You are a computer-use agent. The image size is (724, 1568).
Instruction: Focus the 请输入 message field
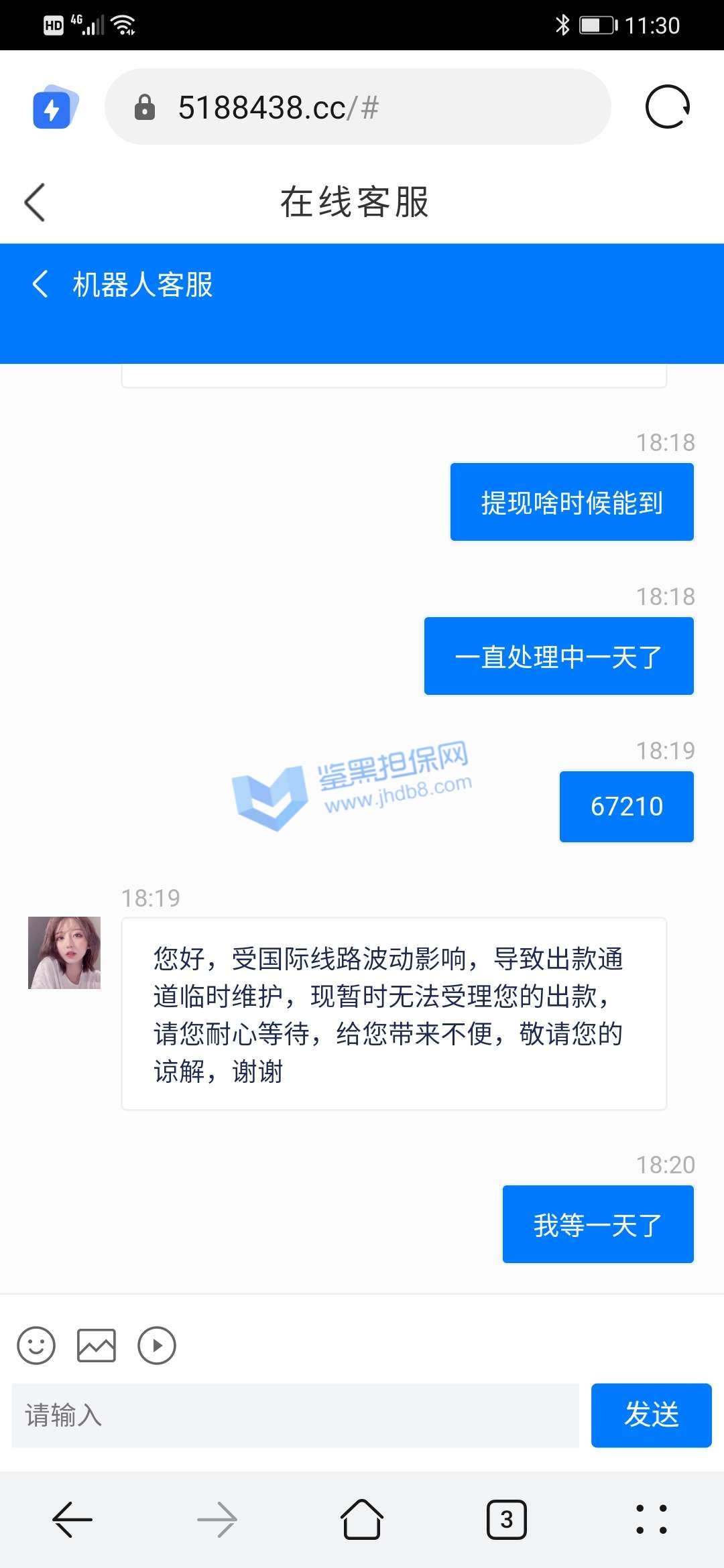(x=295, y=1415)
